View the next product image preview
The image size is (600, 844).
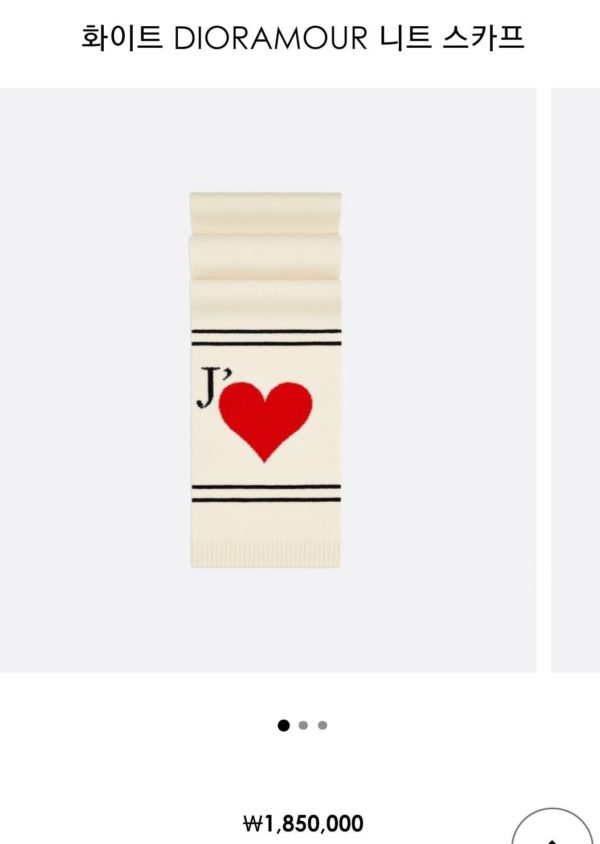pos(575,380)
